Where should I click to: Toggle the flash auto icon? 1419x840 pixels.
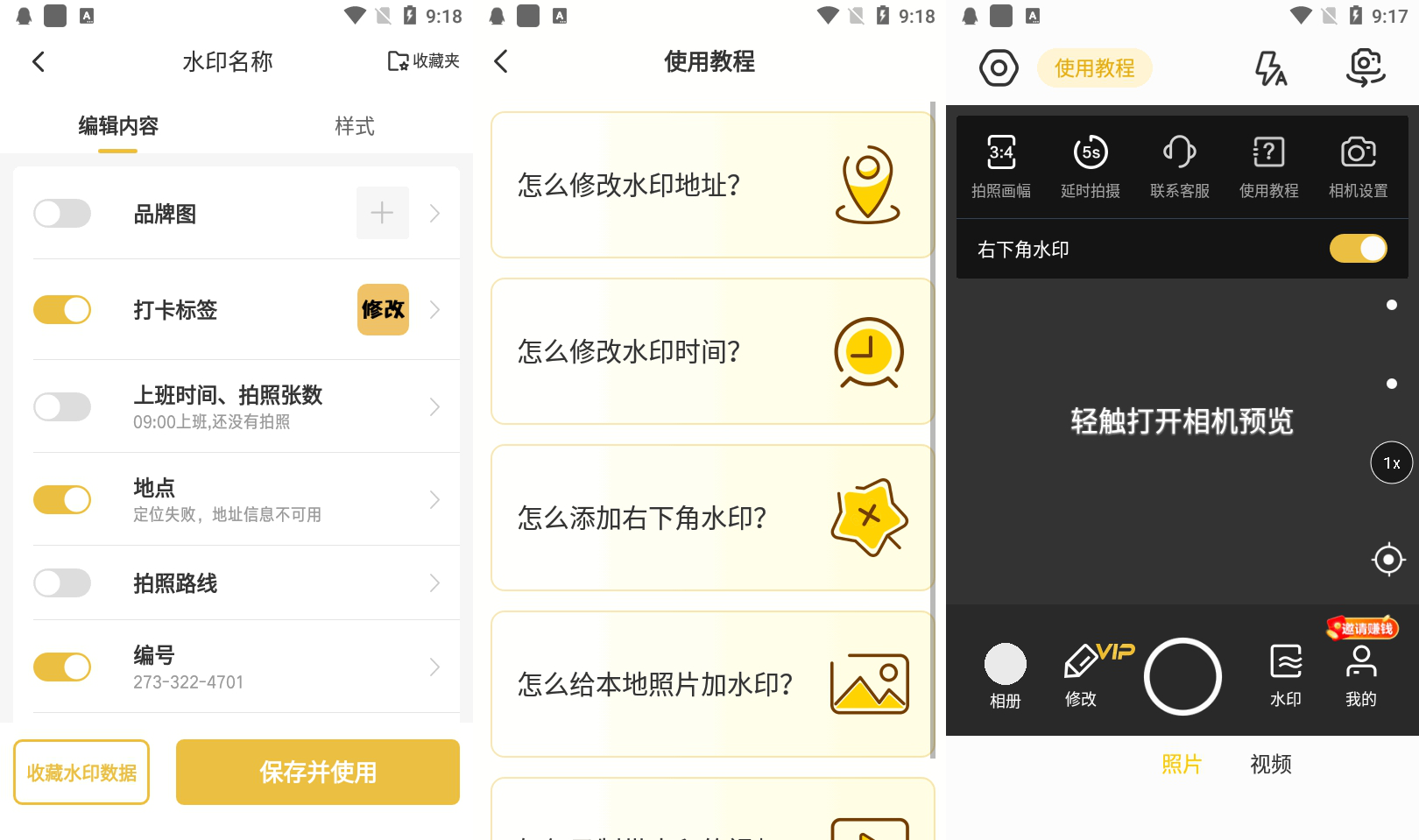coord(1270,68)
